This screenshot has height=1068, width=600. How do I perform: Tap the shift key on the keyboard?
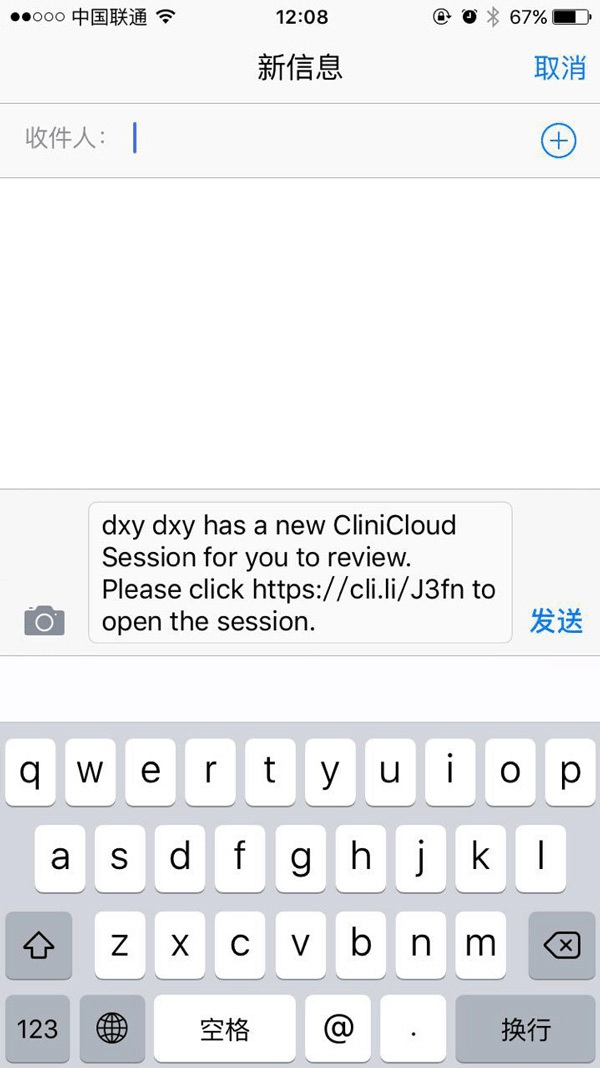(x=39, y=944)
